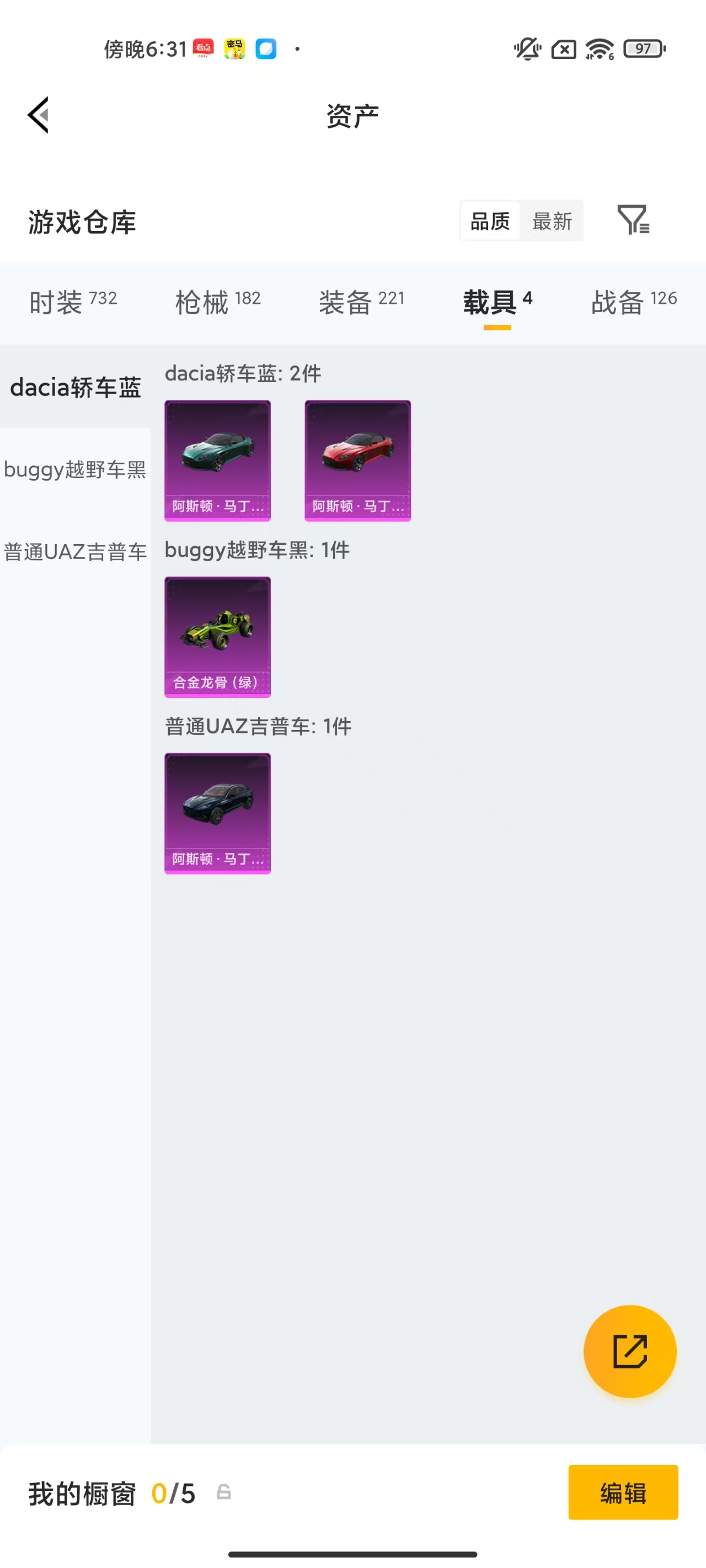Select the buggy越野车黑 sidebar entry
This screenshot has width=706, height=1568.
pyautogui.click(x=74, y=469)
